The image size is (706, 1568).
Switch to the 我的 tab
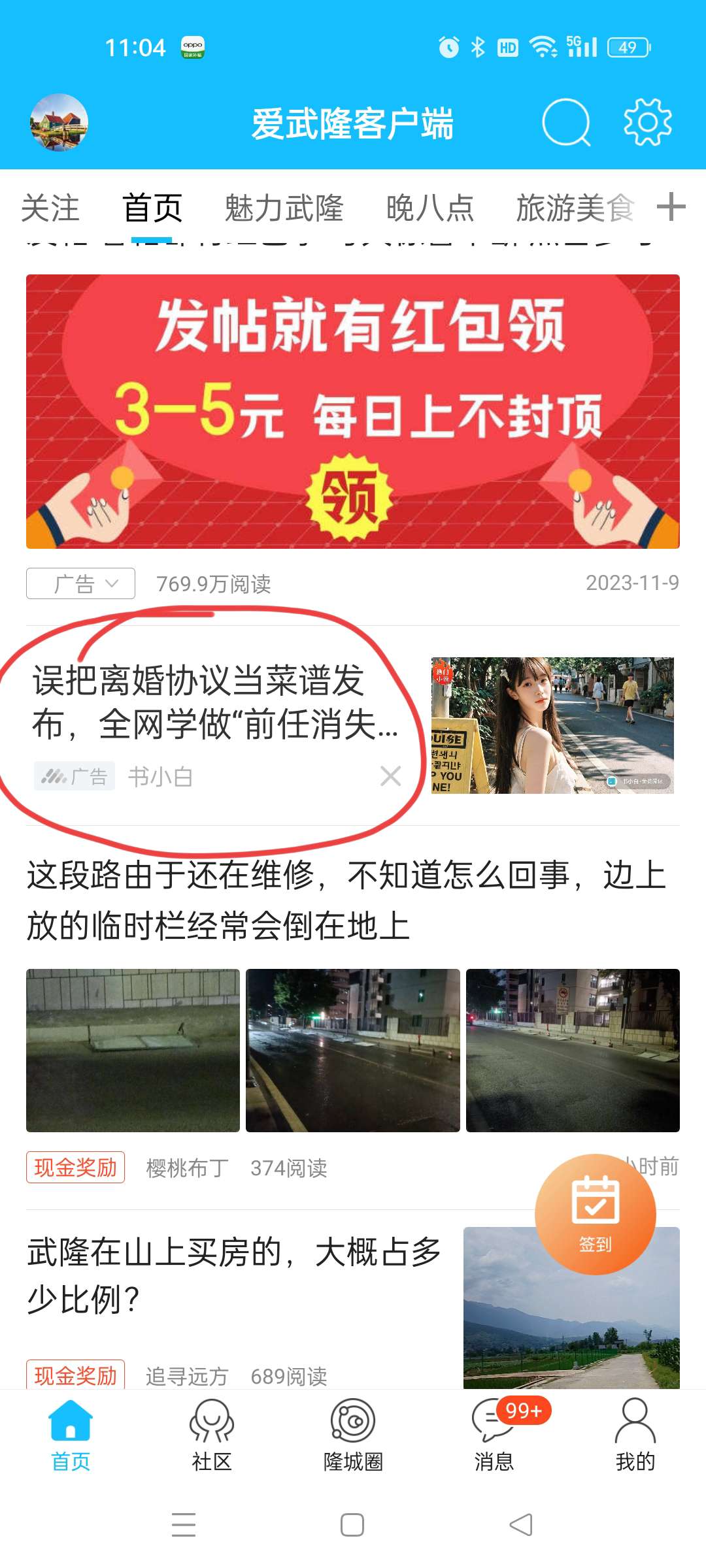click(635, 1435)
